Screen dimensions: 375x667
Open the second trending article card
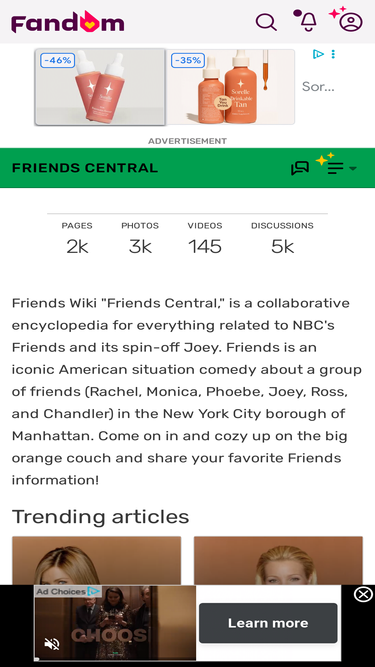tap(278, 560)
